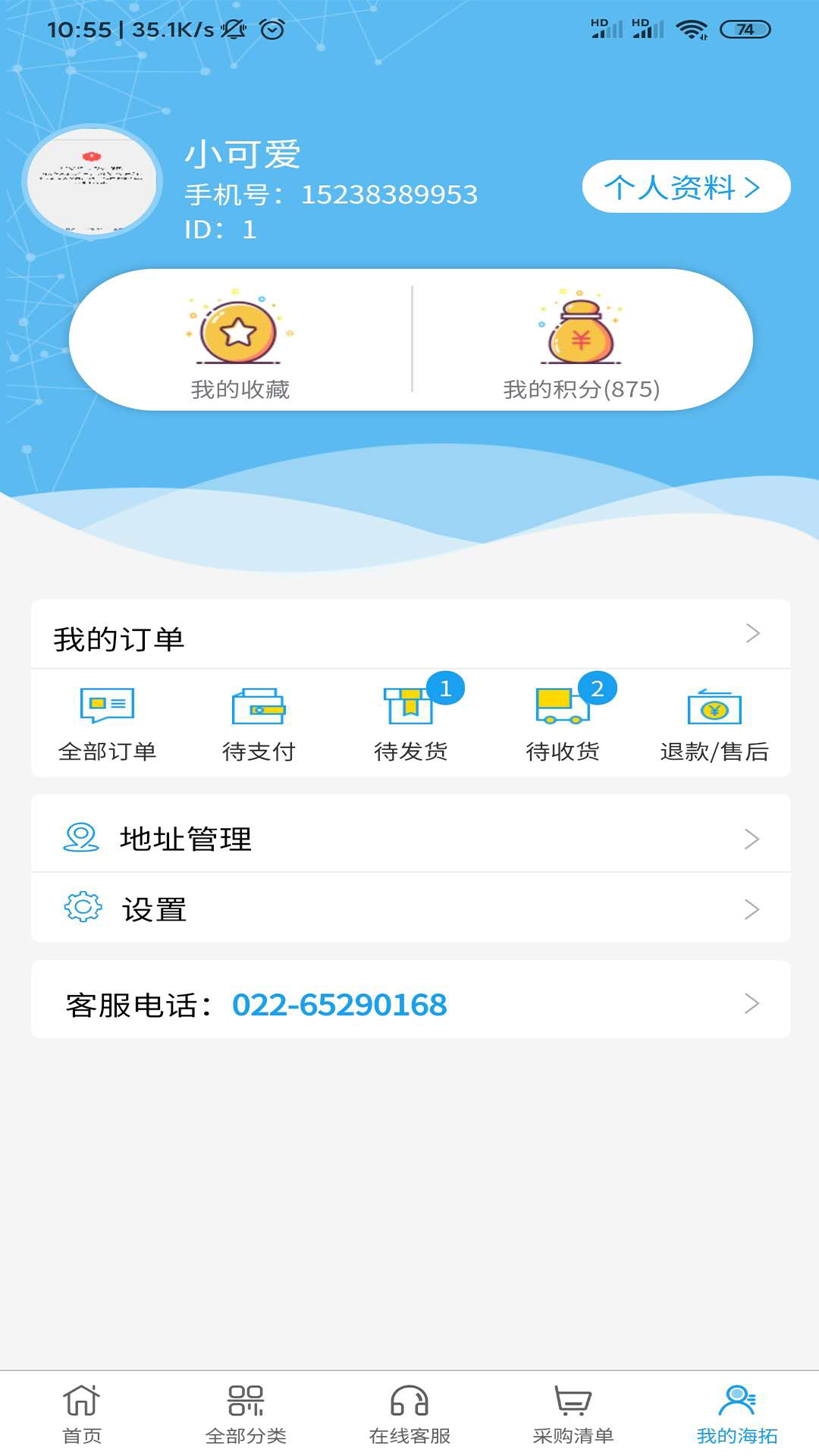The width and height of the screenshot is (819, 1456).
Task: Switch to the 全部分类 categories tab
Action: 246,1414
